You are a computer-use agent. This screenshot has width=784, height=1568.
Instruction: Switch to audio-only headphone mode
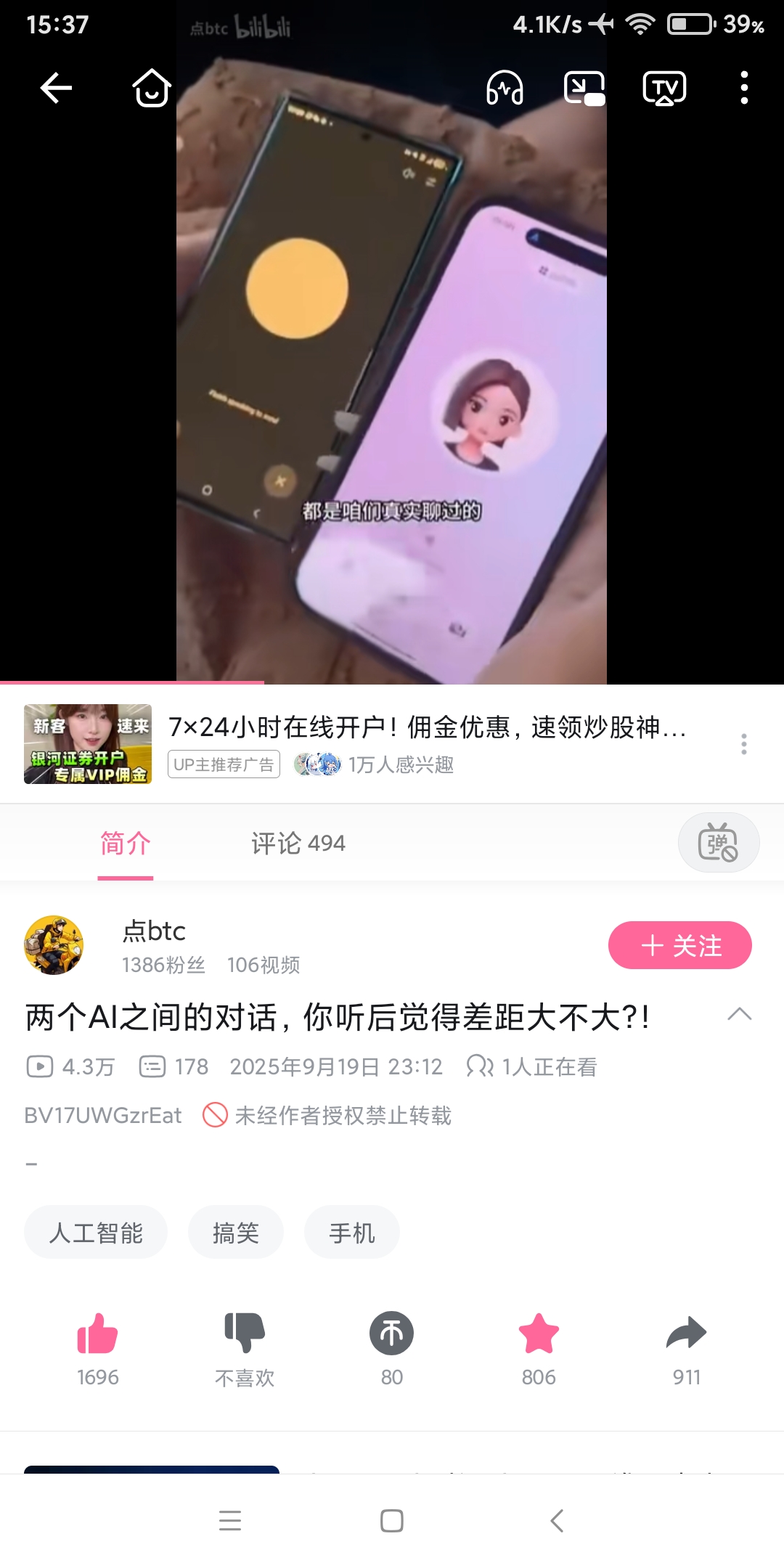coord(505,89)
